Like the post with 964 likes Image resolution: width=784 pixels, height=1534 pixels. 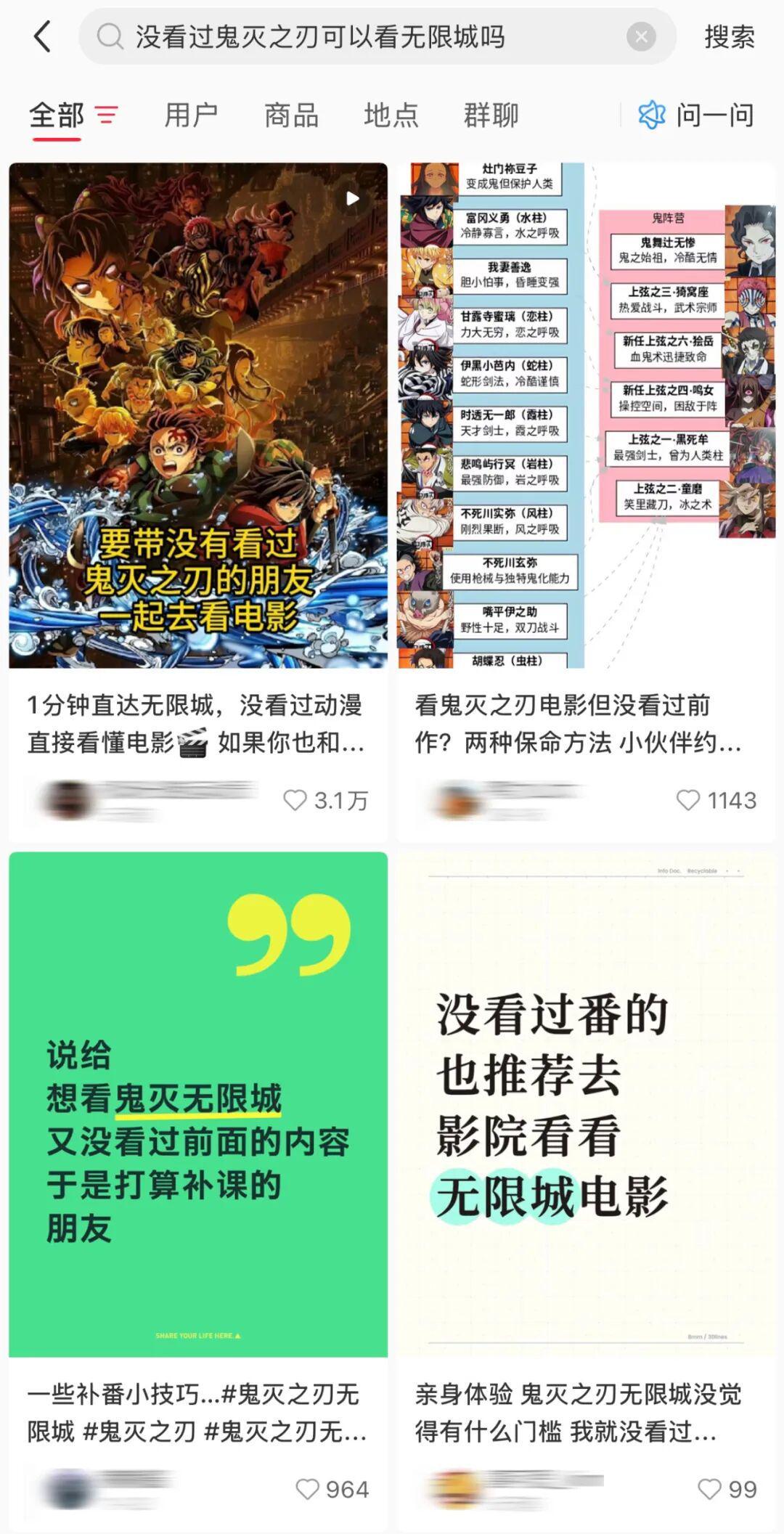click(x=308, y=1489)
